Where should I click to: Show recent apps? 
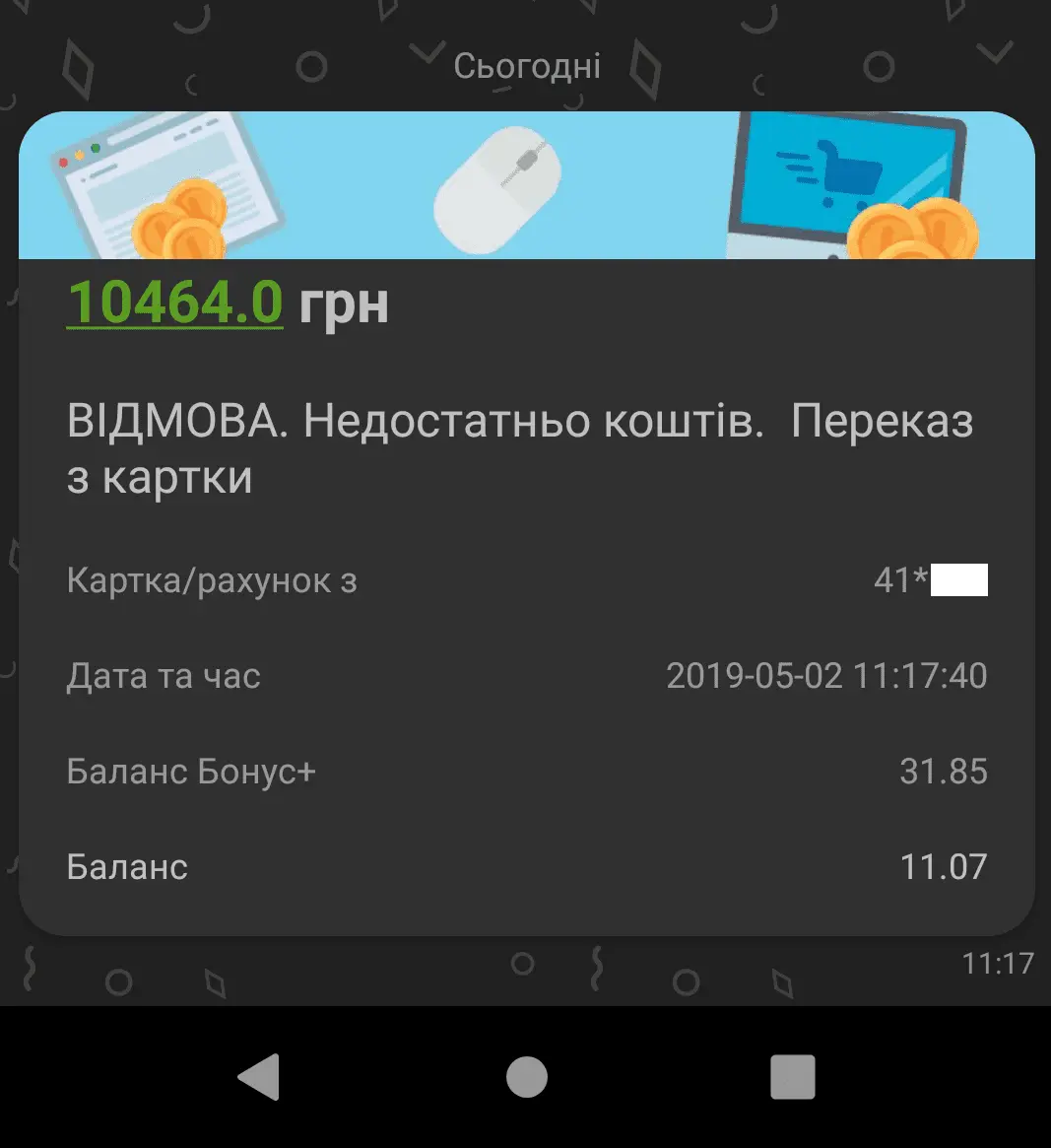[792, 1076]
